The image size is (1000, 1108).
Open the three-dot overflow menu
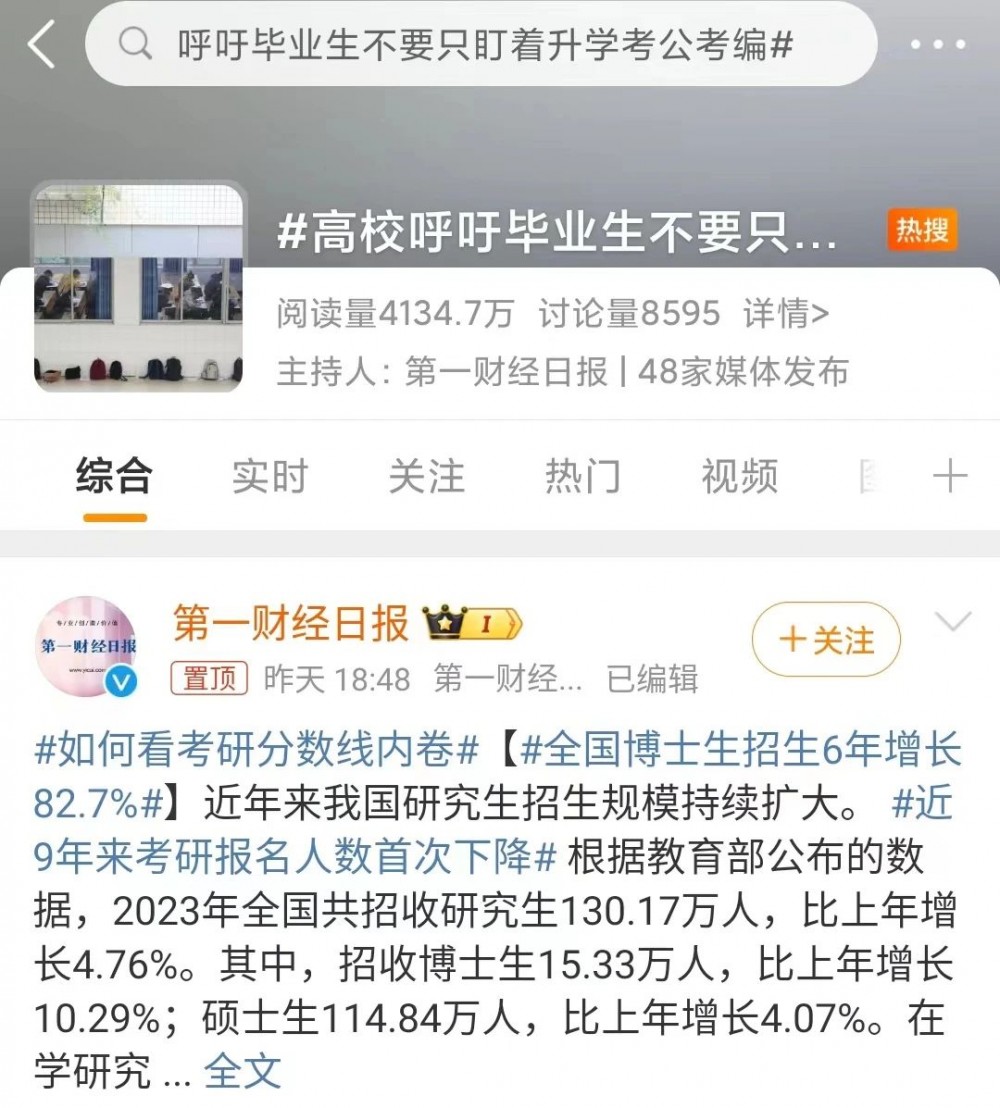click(937, 45)
